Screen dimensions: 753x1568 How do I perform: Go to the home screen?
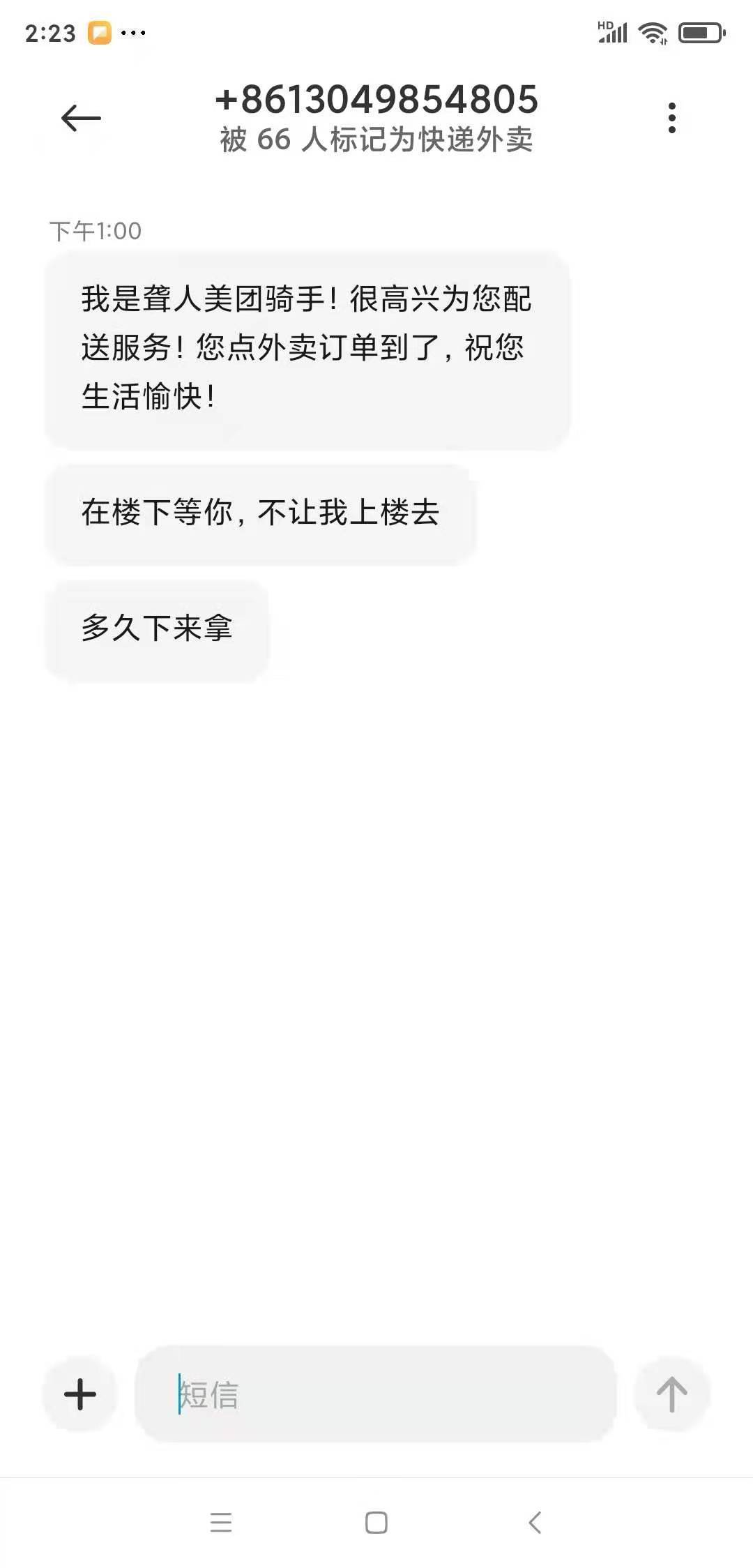(376, 1522)
